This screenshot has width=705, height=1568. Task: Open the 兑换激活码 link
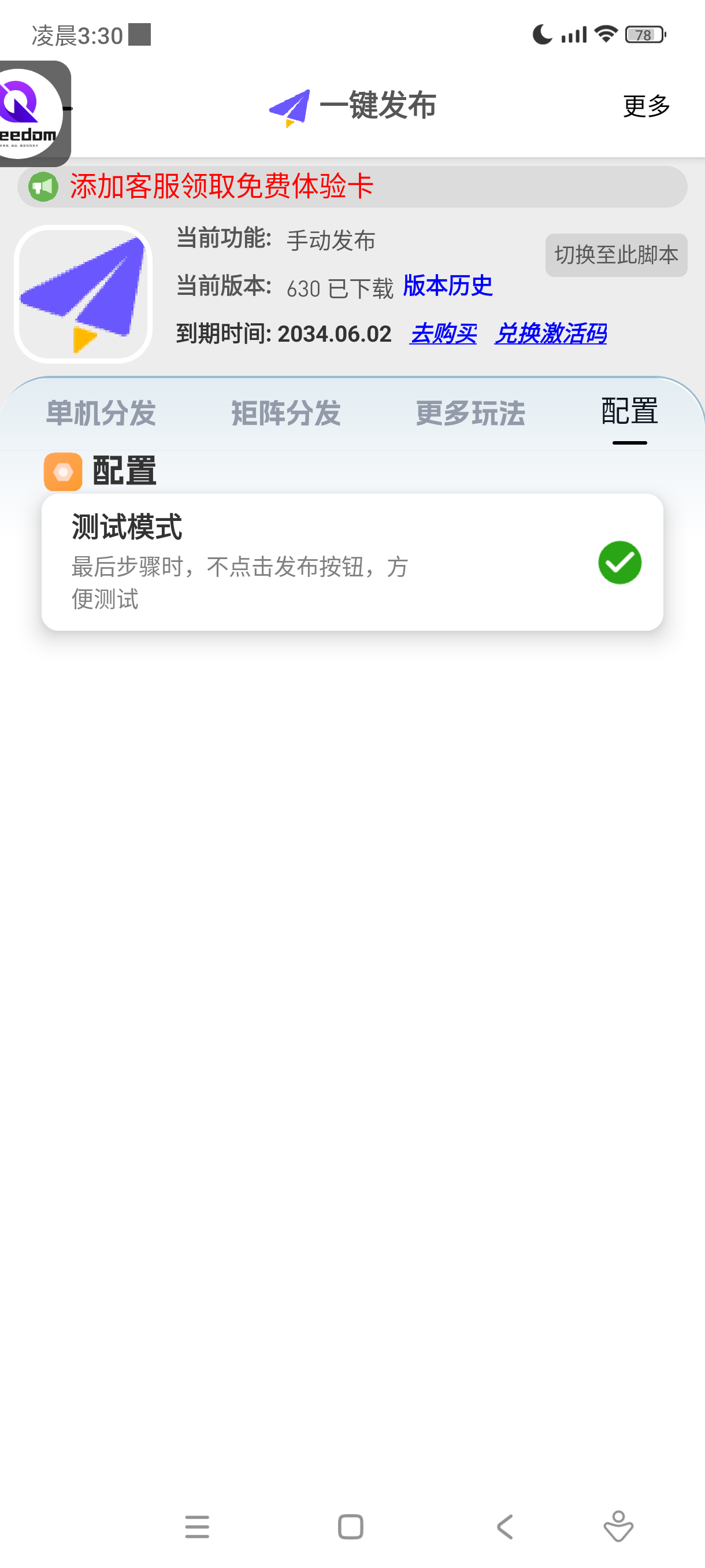point(550,334)
